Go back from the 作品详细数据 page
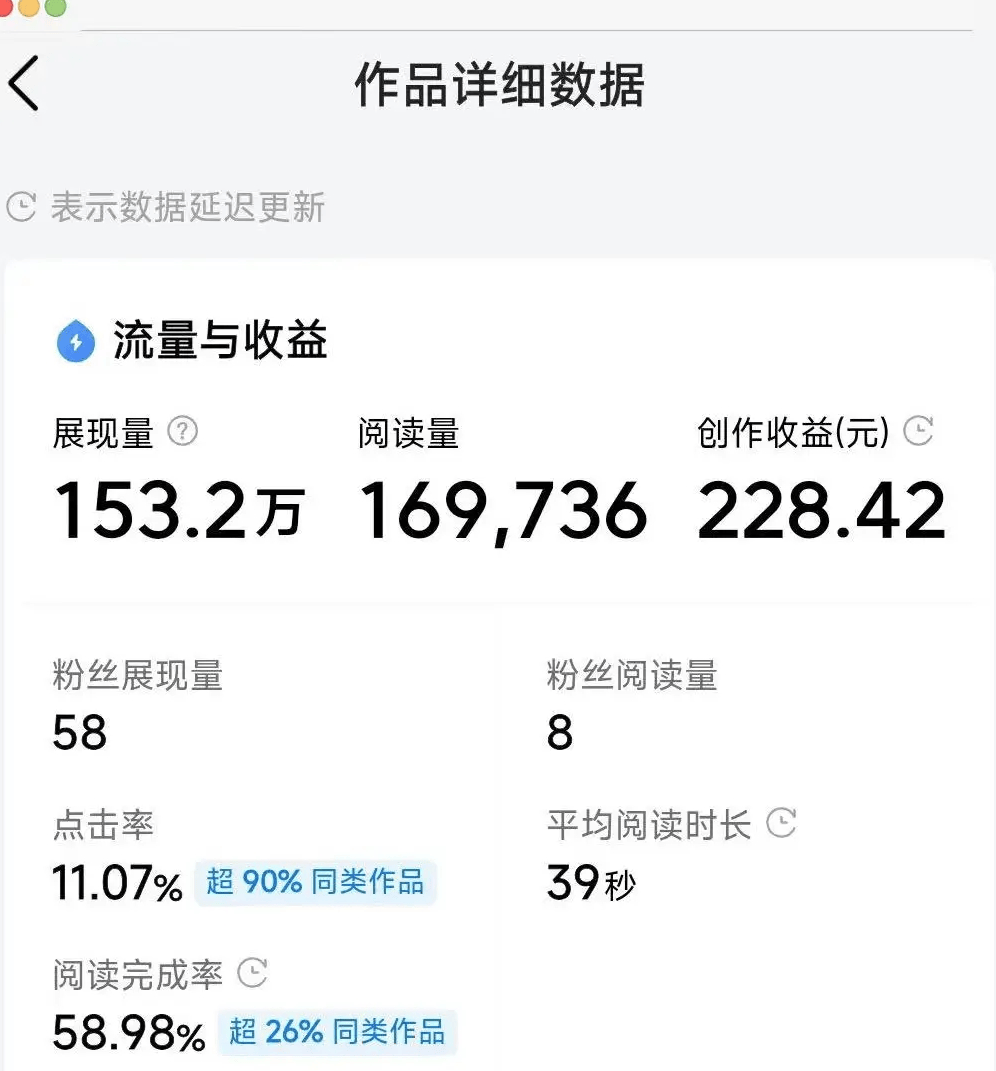Image resolution: width=996 pixels, height=1071 pixels. click(24, 83)
